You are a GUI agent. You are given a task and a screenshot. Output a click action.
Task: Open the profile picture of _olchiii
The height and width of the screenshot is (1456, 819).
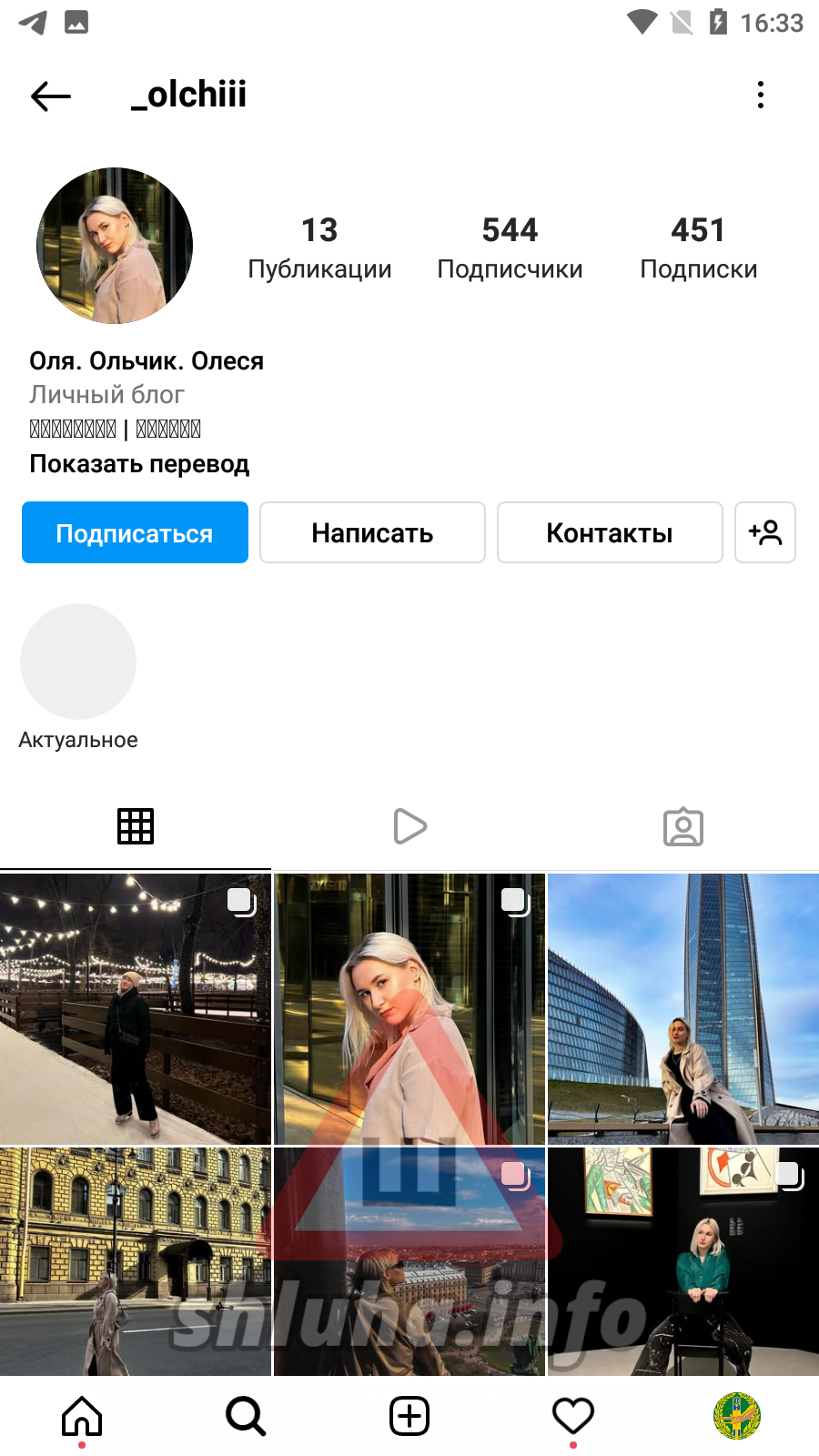pyautogui.click(x=115, y=246)
